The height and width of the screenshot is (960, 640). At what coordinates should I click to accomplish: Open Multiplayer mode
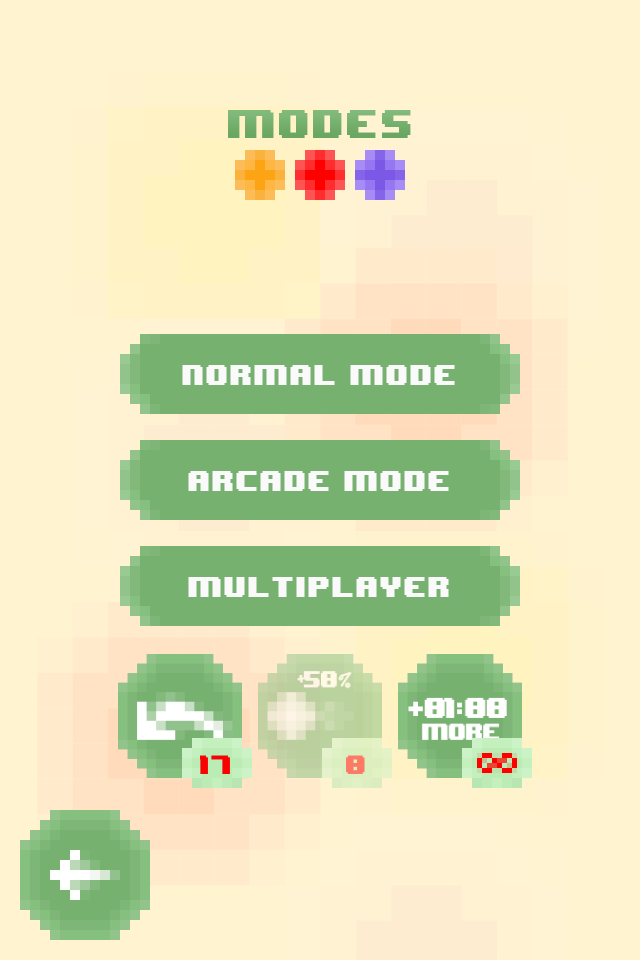tap(319, 586)
